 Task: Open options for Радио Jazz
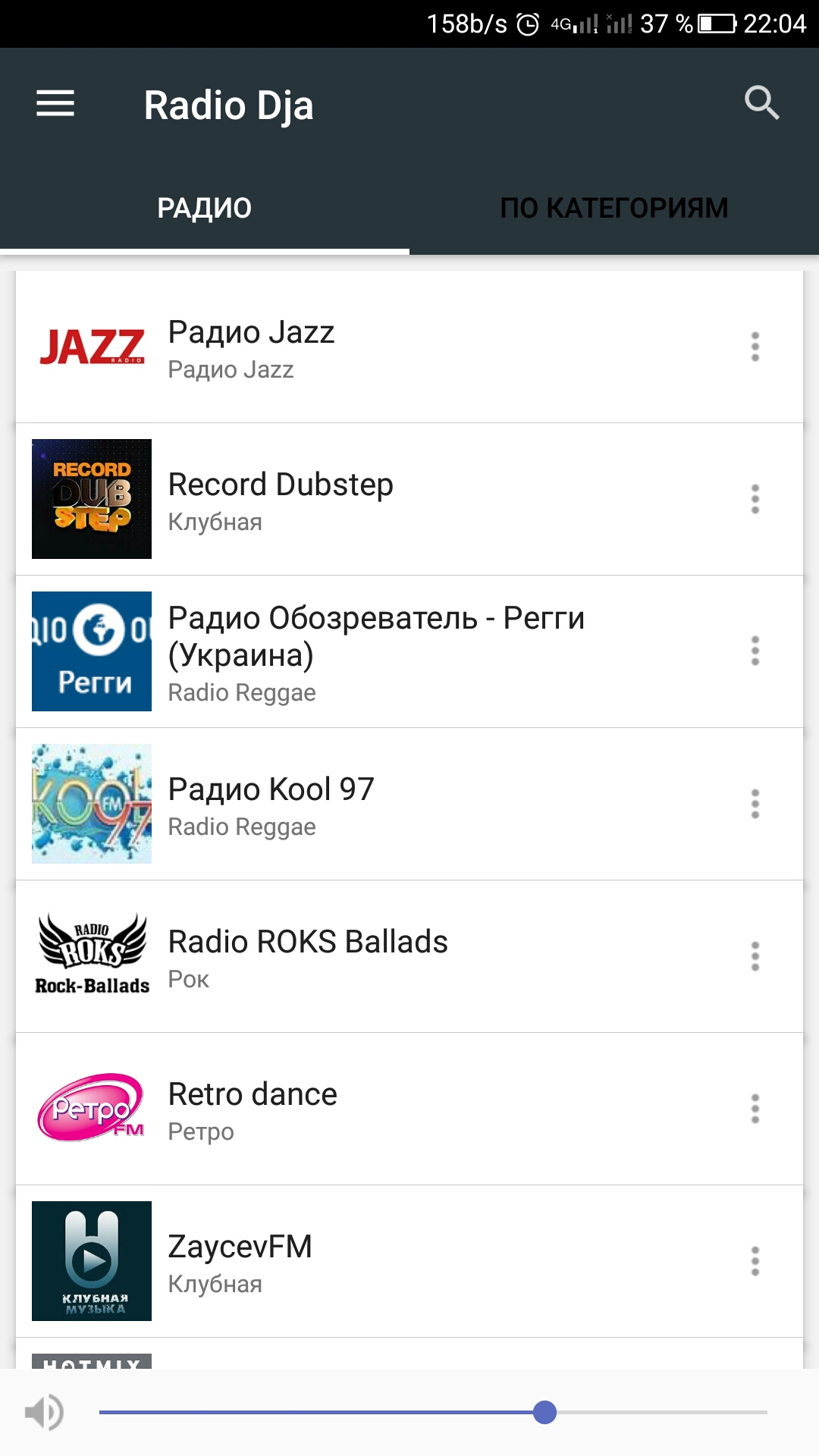[x=755, y=347]
